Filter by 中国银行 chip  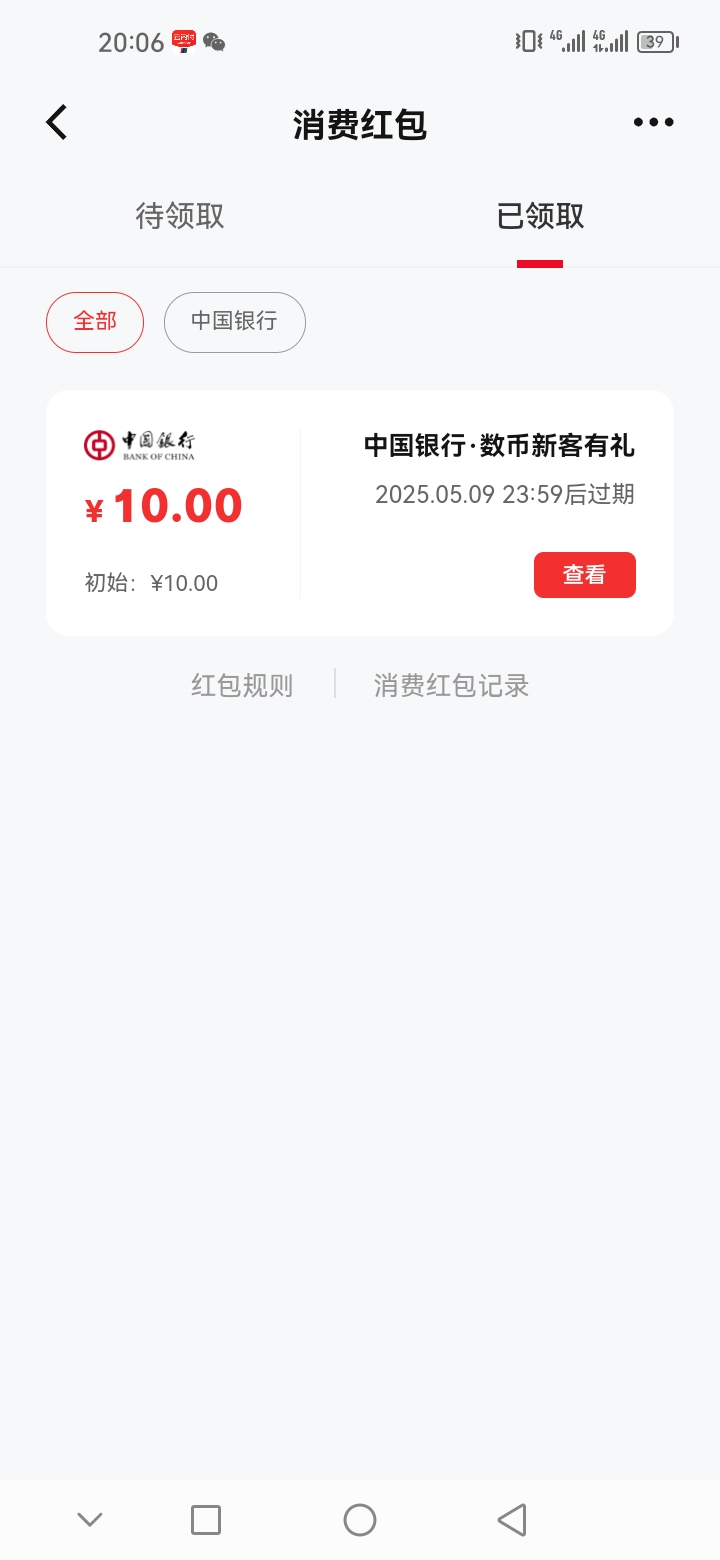pyautogui.click(x=235, y=322)
